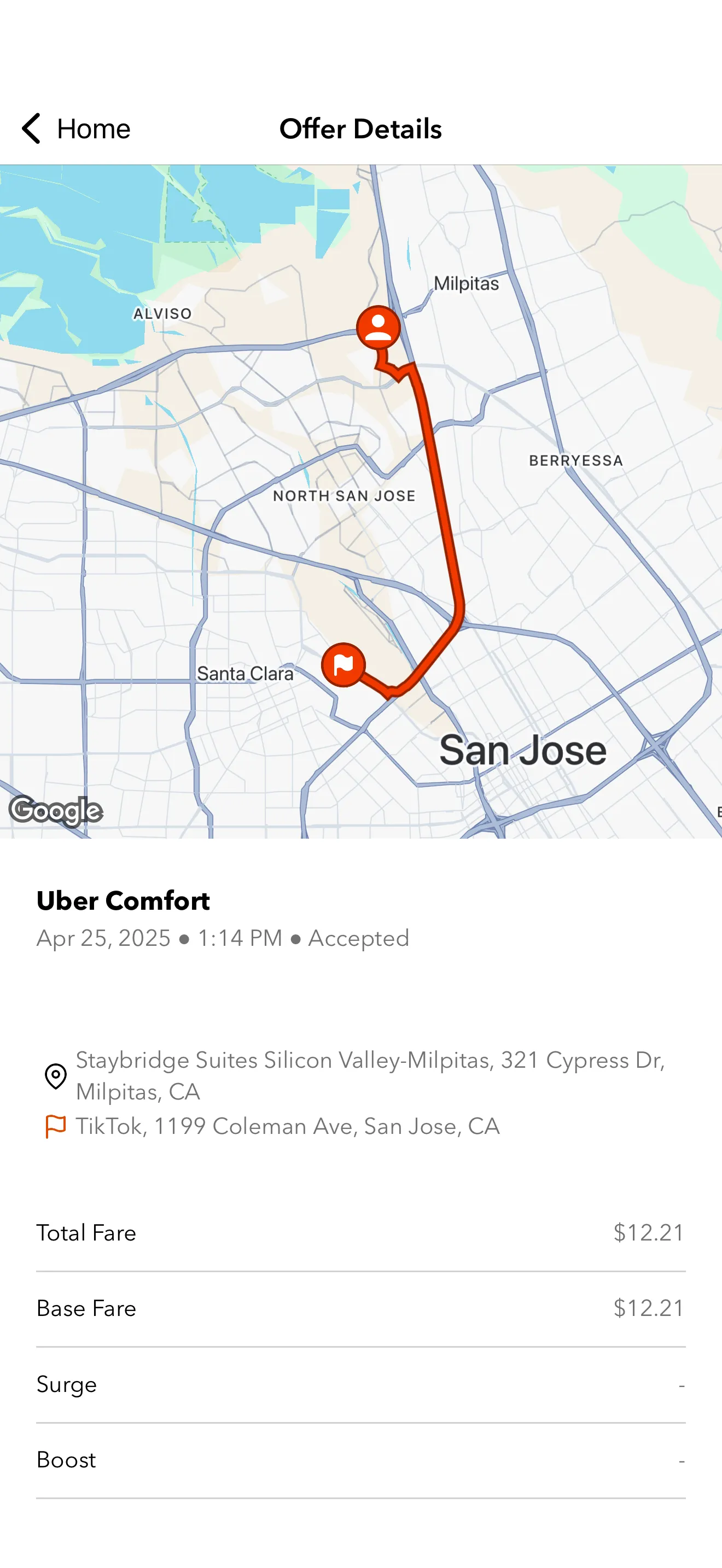Select the Home menu item
The image size is (722, 1568).
93,128
